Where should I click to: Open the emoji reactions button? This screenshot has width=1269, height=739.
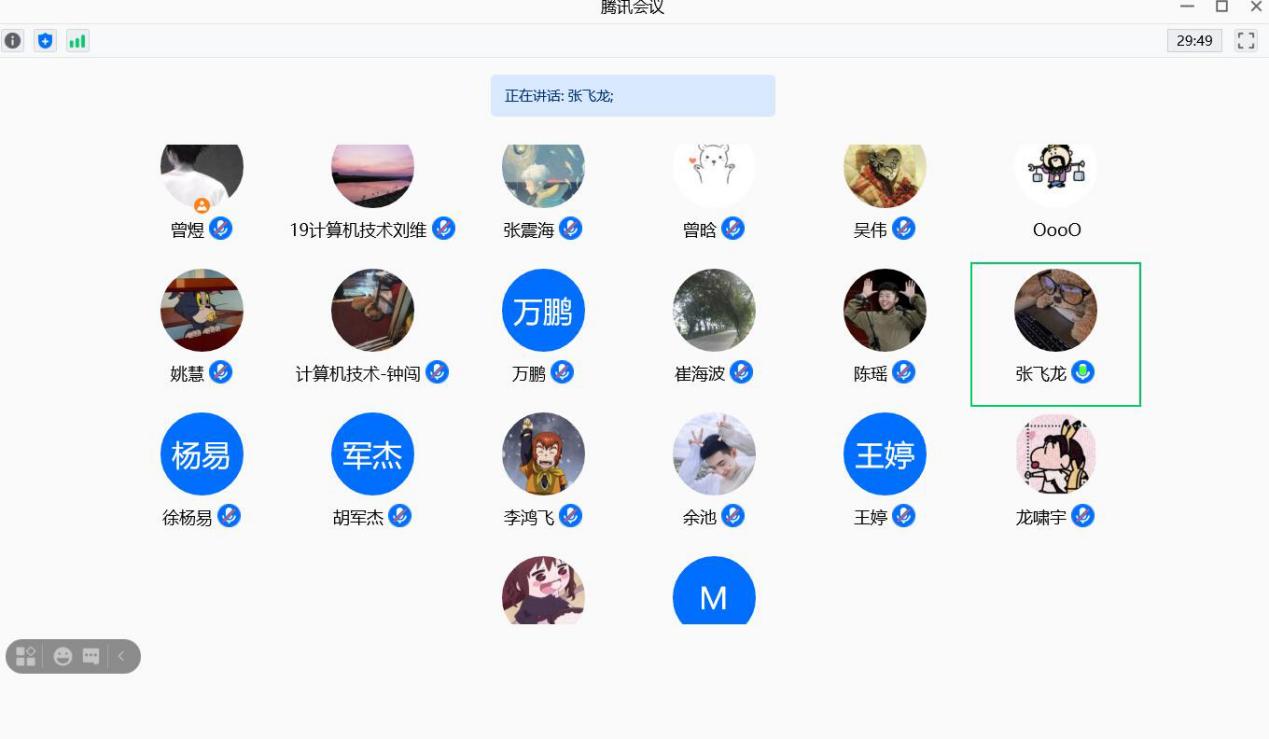pos(63,656)
